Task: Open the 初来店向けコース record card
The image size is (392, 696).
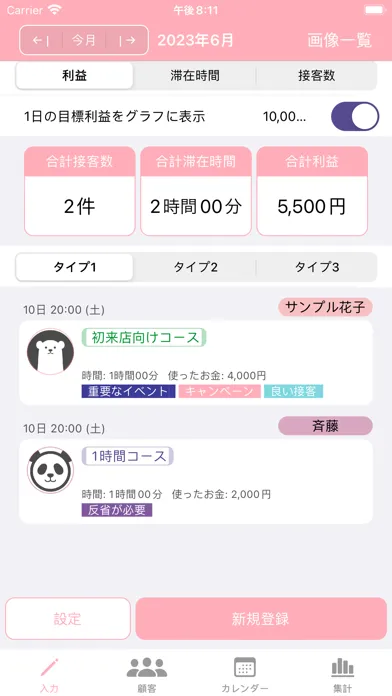Action: tap(196, 363)
